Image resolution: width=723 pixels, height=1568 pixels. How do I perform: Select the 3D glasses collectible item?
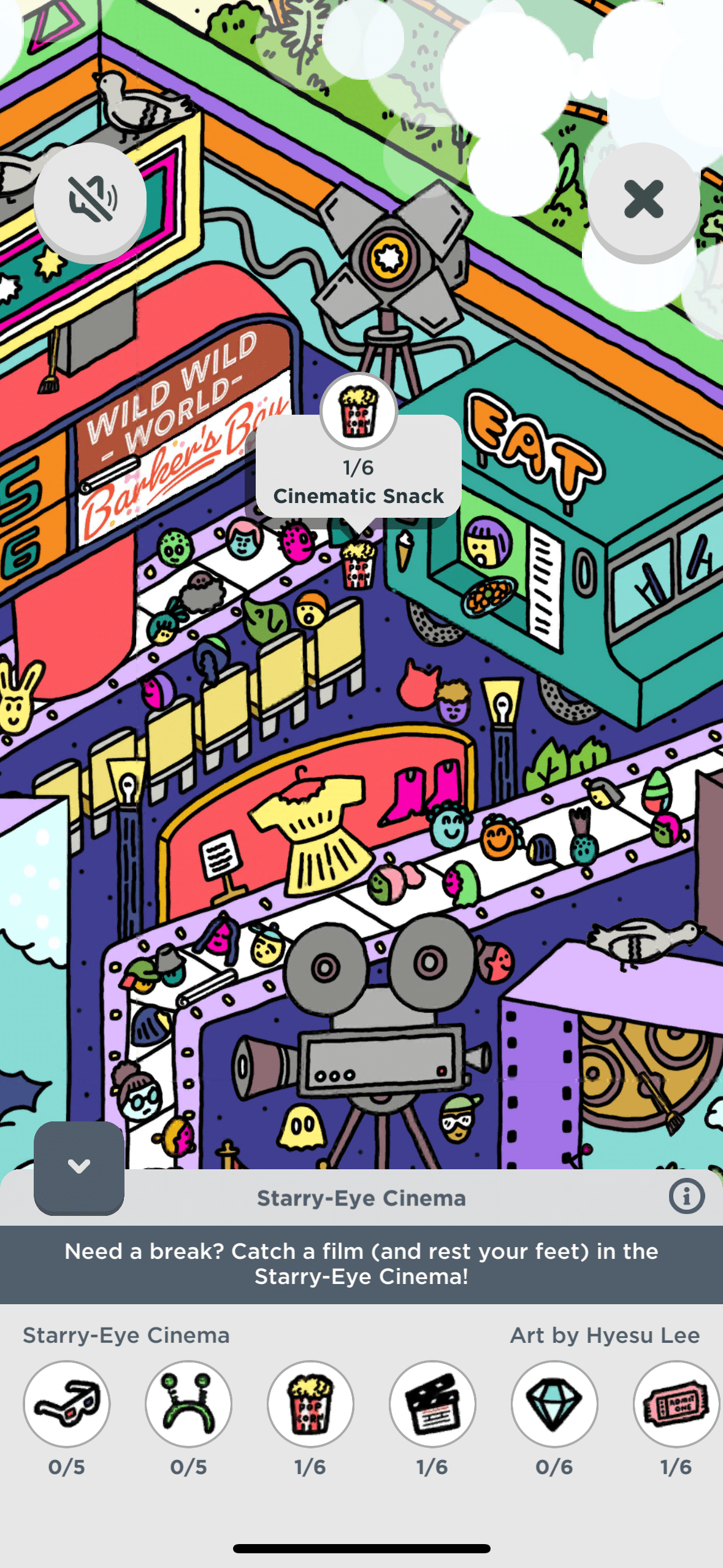pyautogui.click(x=67, y=1403)
